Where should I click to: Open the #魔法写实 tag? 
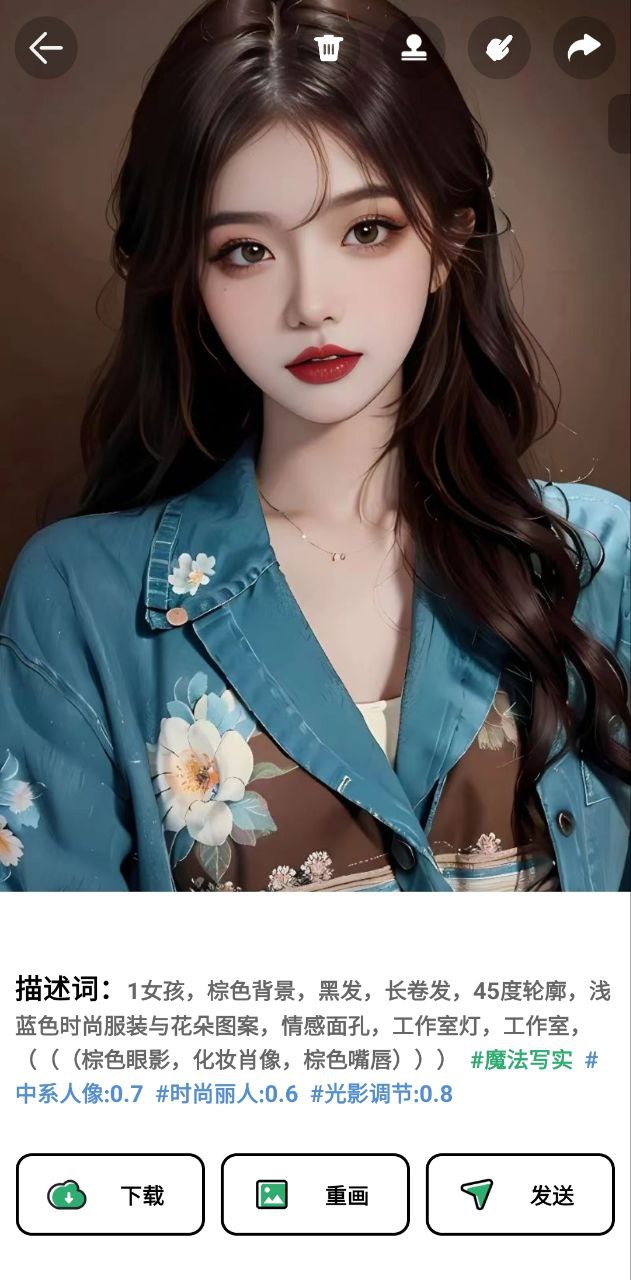tap(521, 1060)
